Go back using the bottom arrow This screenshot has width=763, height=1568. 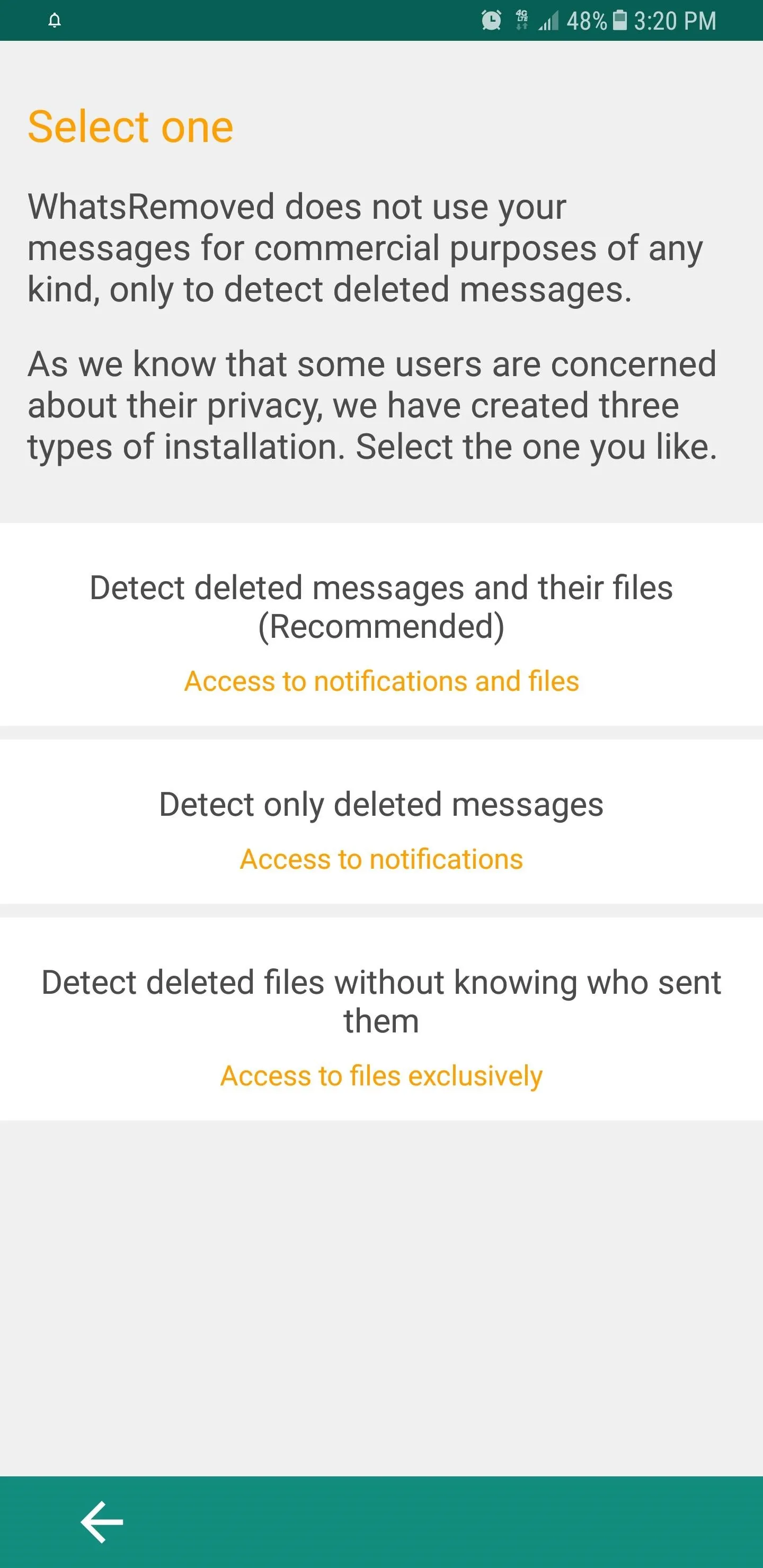click(x=102, y=1522)
